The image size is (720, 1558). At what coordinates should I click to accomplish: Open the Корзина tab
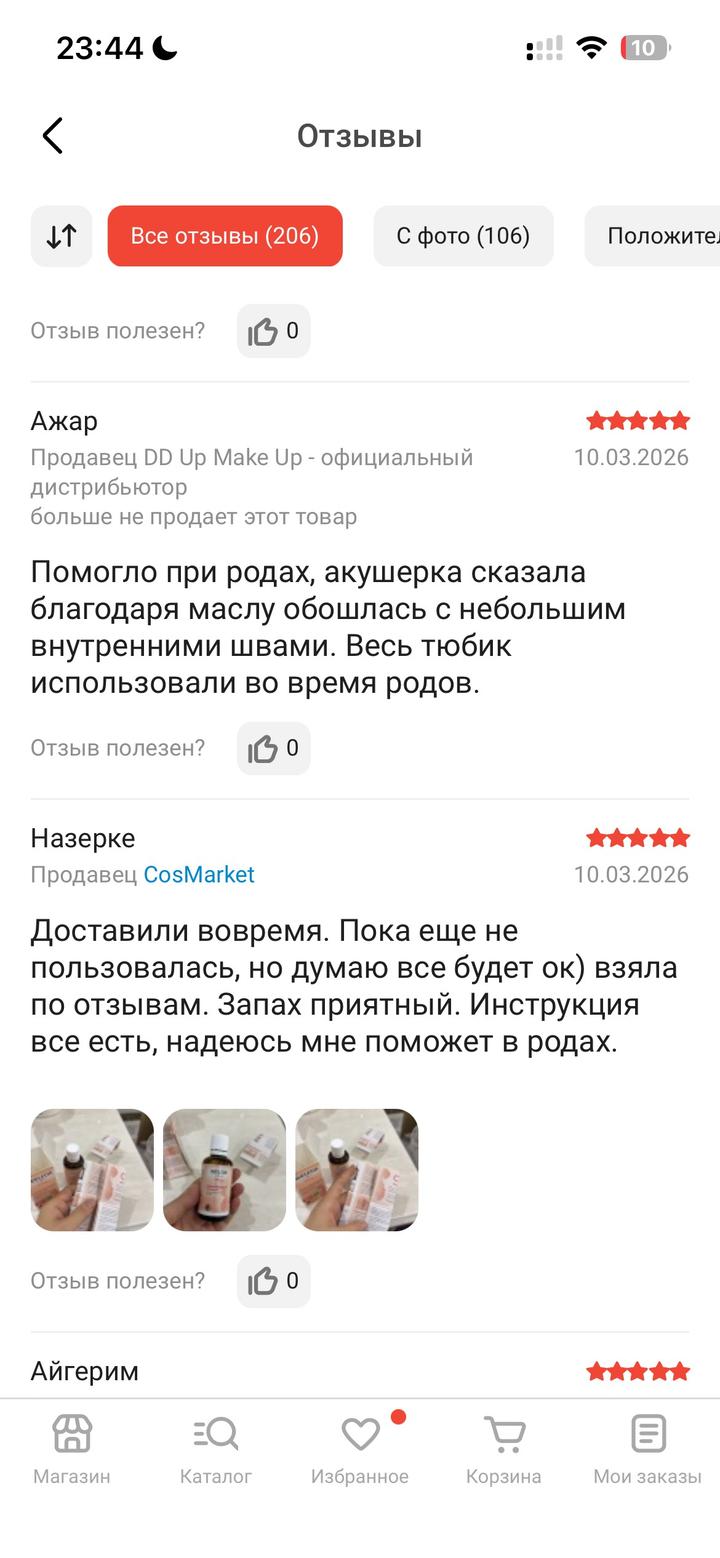tap(504, 1448)
